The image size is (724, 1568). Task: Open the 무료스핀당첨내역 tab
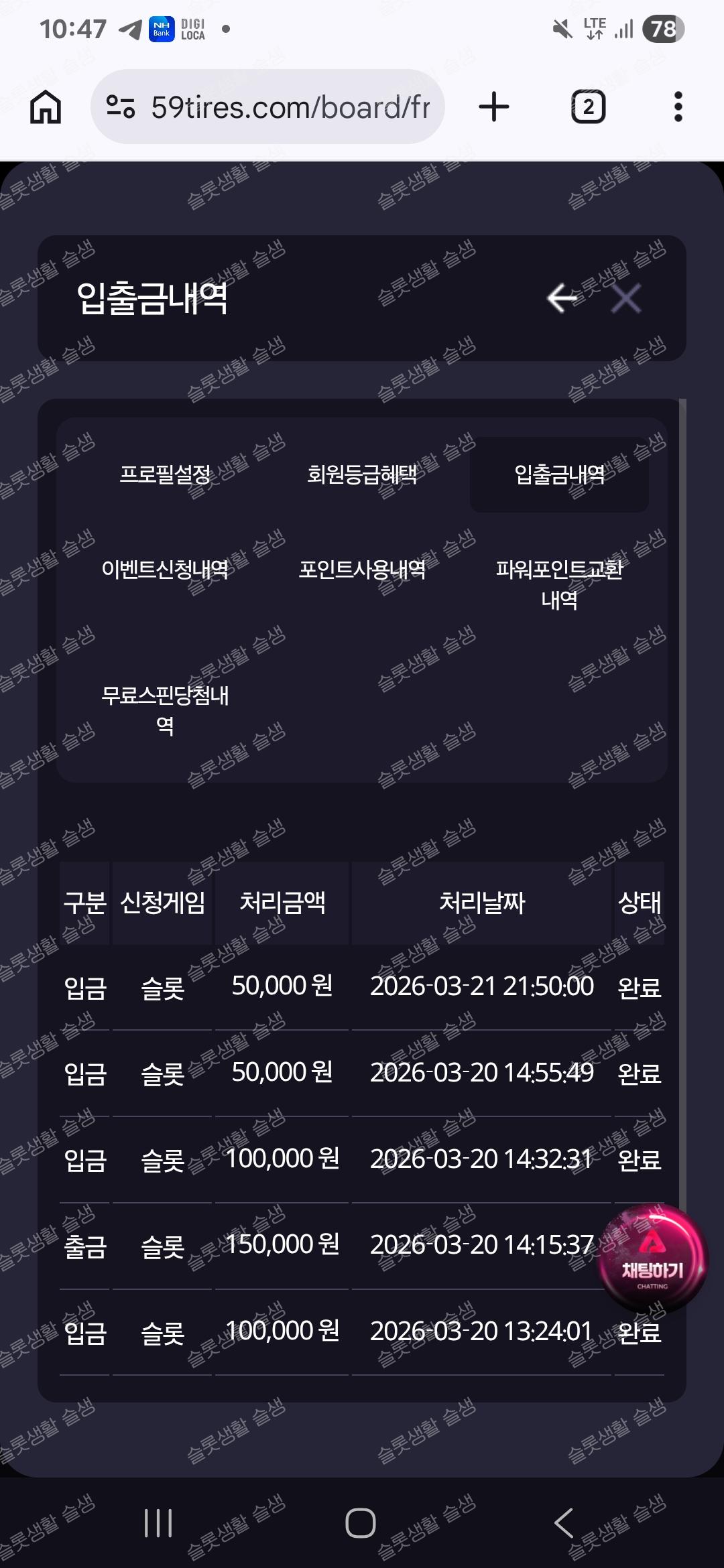pyautogui.click(x=165, y=710)
